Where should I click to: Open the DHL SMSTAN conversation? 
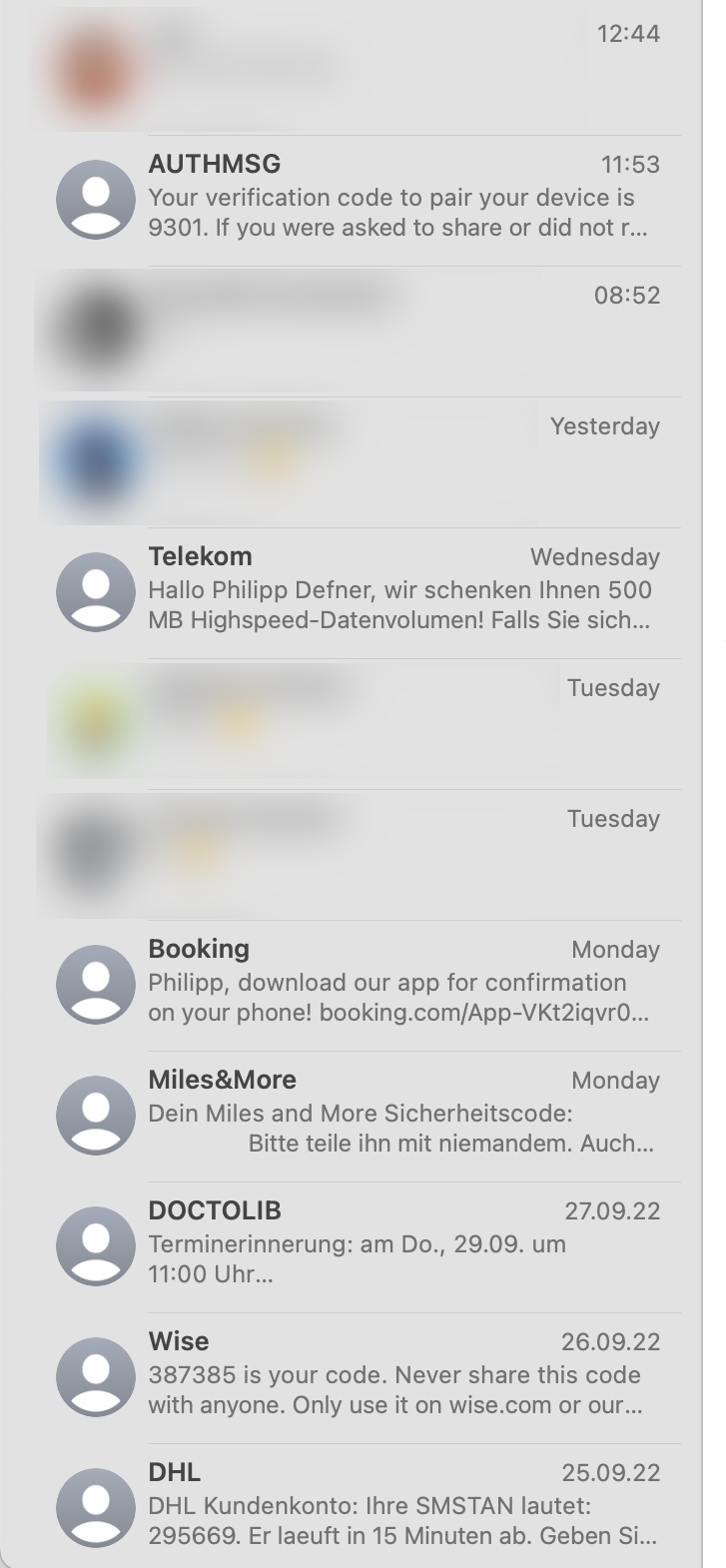pos(399,1509)
